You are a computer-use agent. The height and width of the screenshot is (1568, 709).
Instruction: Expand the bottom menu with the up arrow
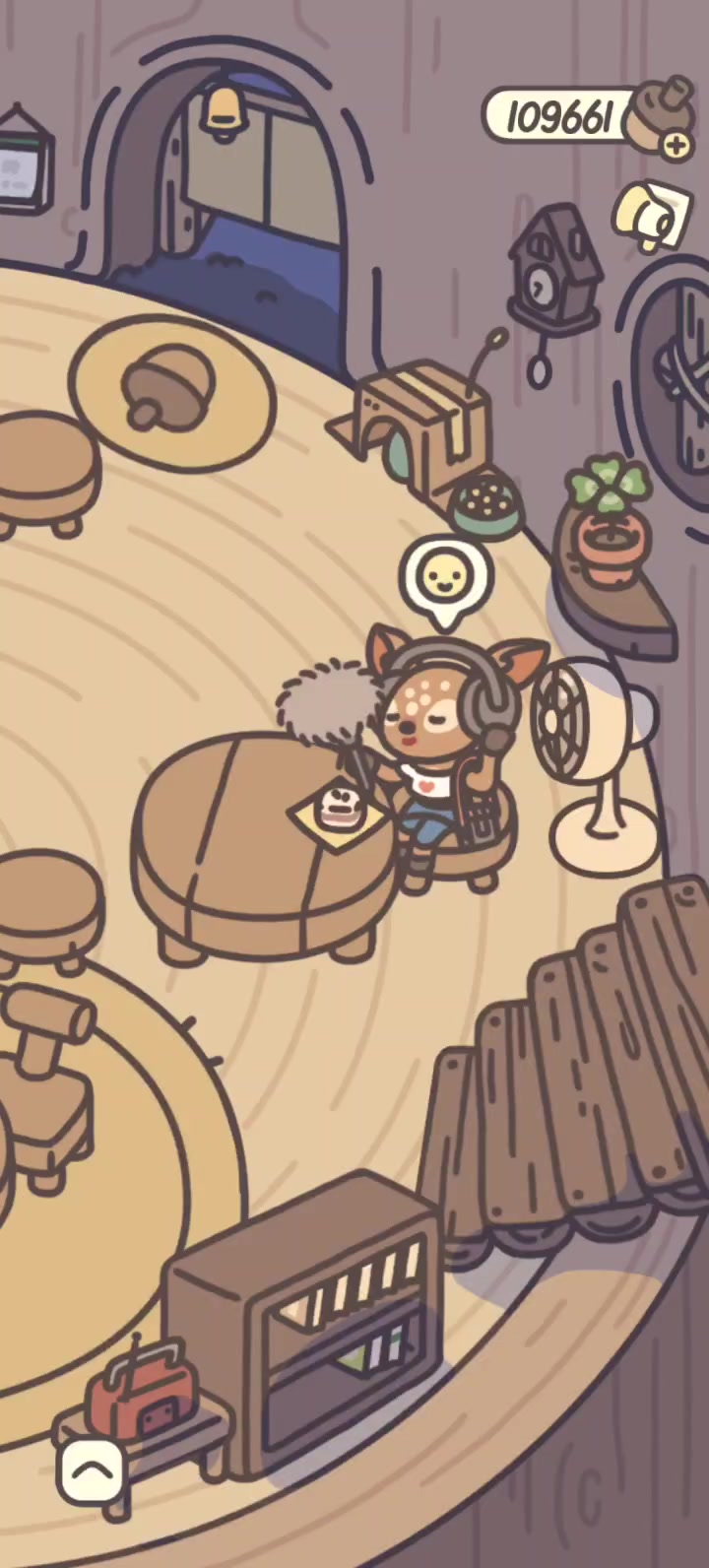coord(92,1472)
